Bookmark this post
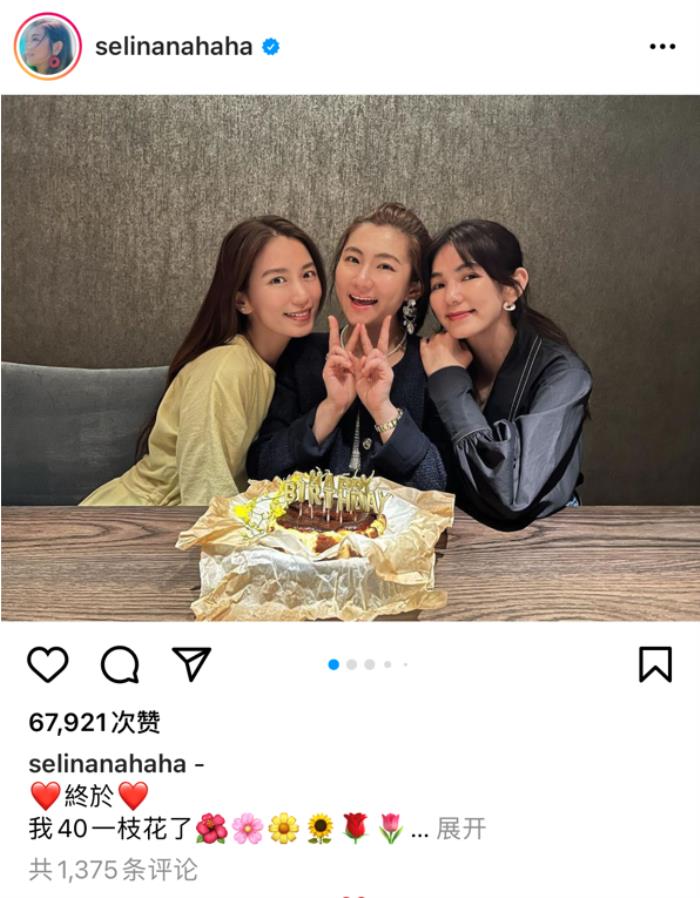Image resolution: width=700 pixels, height=898 pixels. coord(655,664)
